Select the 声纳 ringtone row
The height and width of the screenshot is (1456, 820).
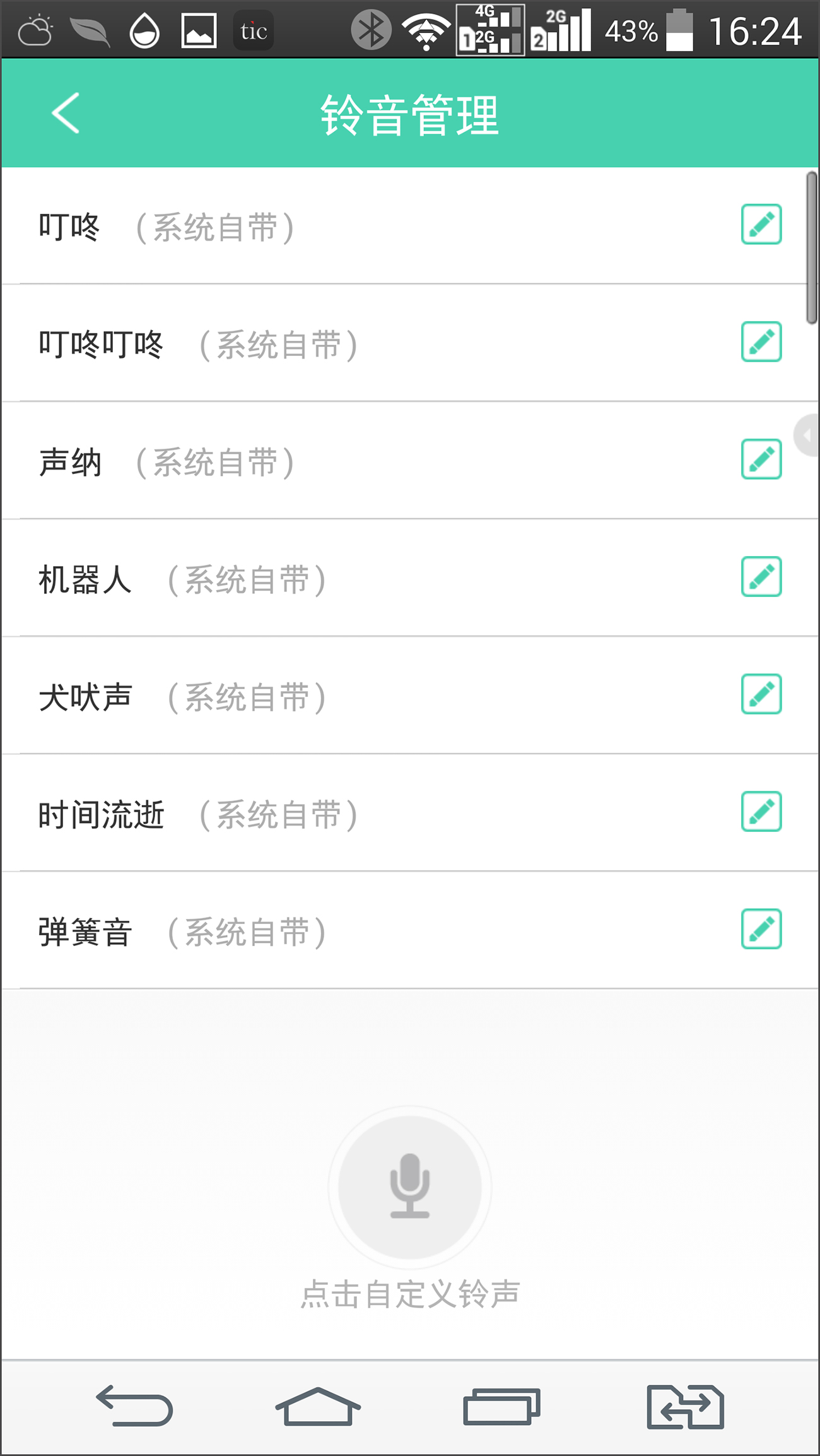click(315, 461)
